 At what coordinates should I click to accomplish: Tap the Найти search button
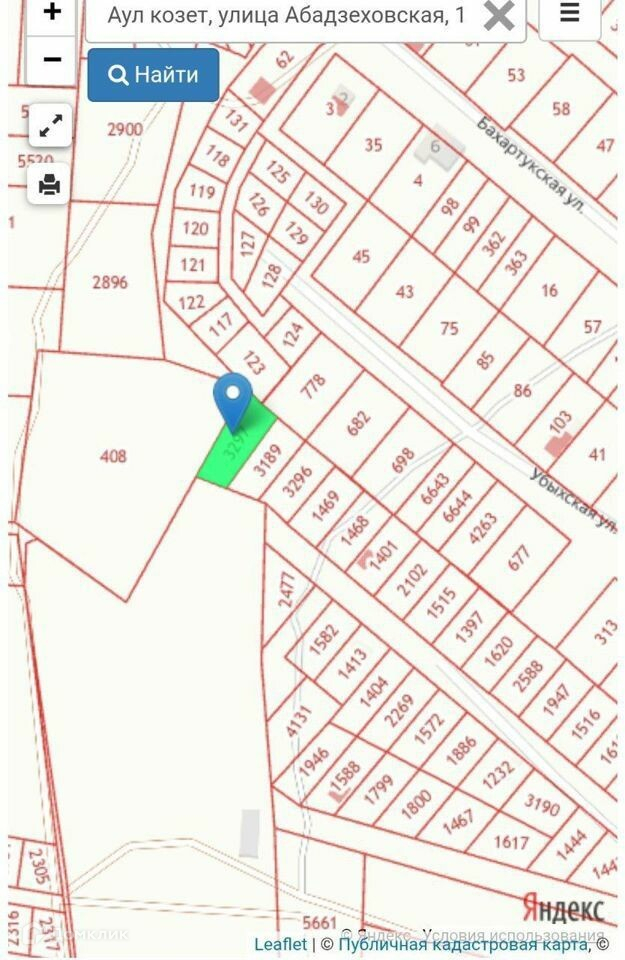coord(153,75)
